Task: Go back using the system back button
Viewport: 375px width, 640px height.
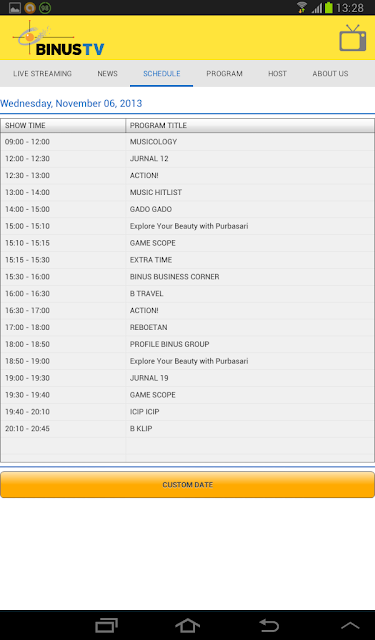Action: point(269,625)
